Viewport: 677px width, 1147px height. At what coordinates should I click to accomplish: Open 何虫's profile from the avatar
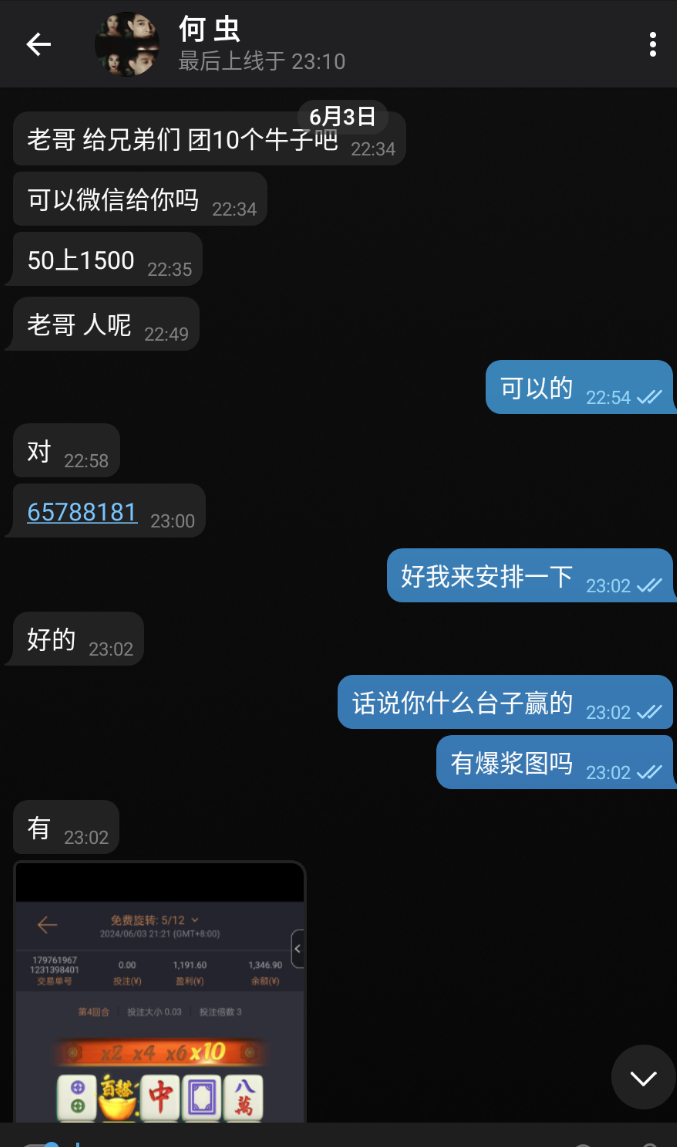pos(127,45)
